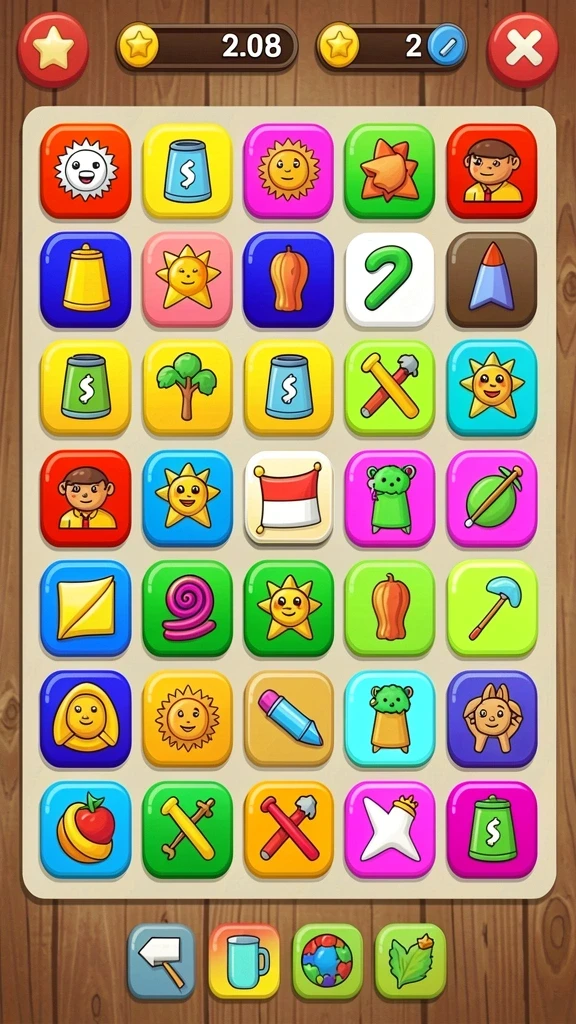Select the white smiling sun tile

click(x=86, y=171)
